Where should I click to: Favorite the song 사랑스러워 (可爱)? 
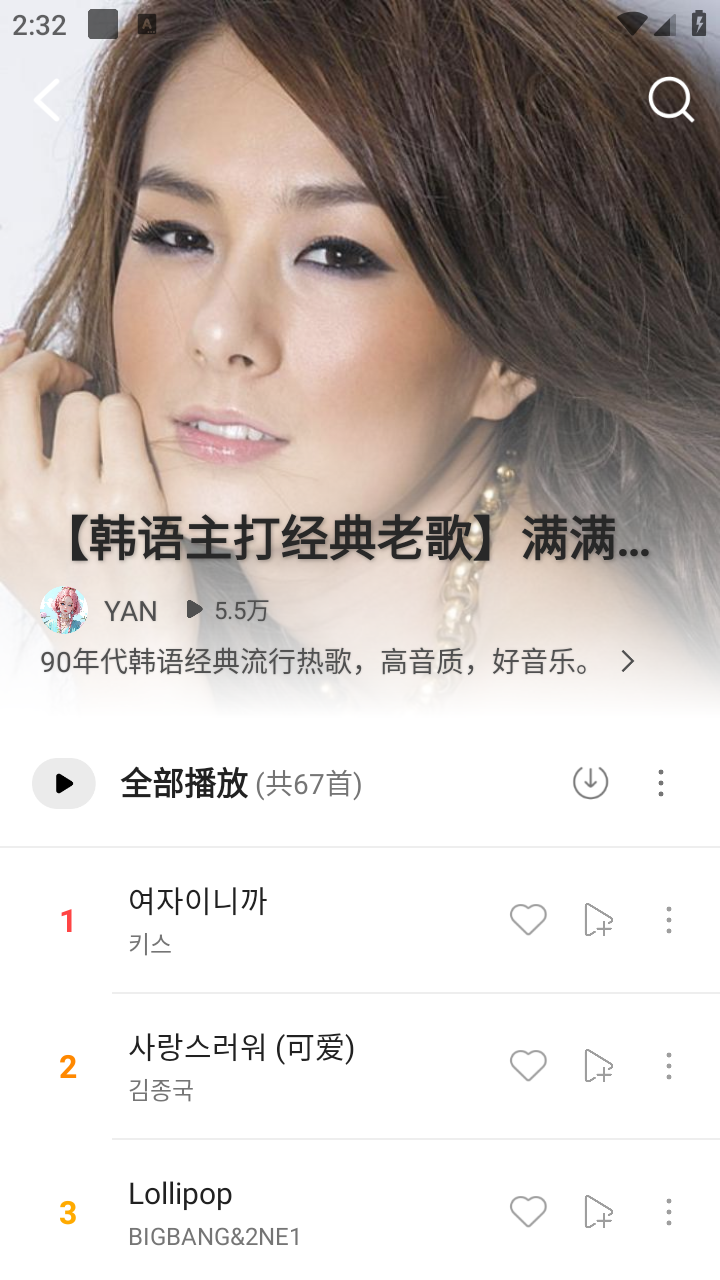coord(528,1065)
